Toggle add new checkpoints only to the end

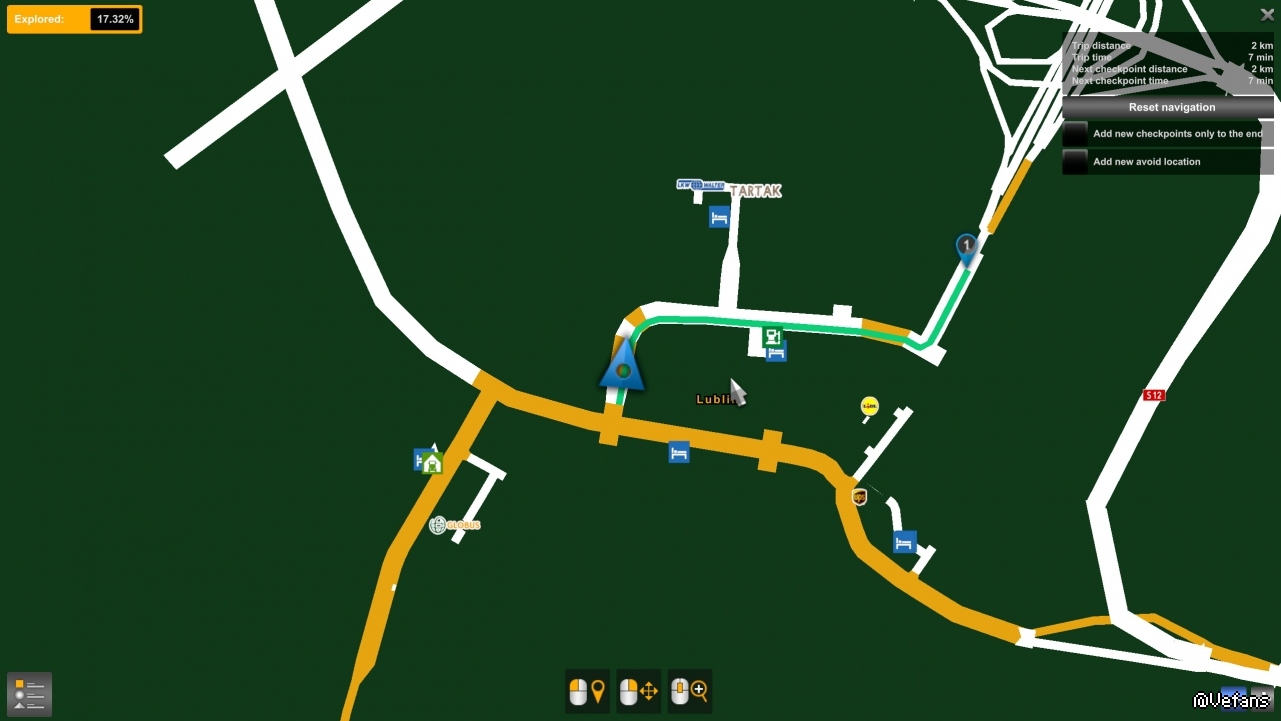point(1075,134)
